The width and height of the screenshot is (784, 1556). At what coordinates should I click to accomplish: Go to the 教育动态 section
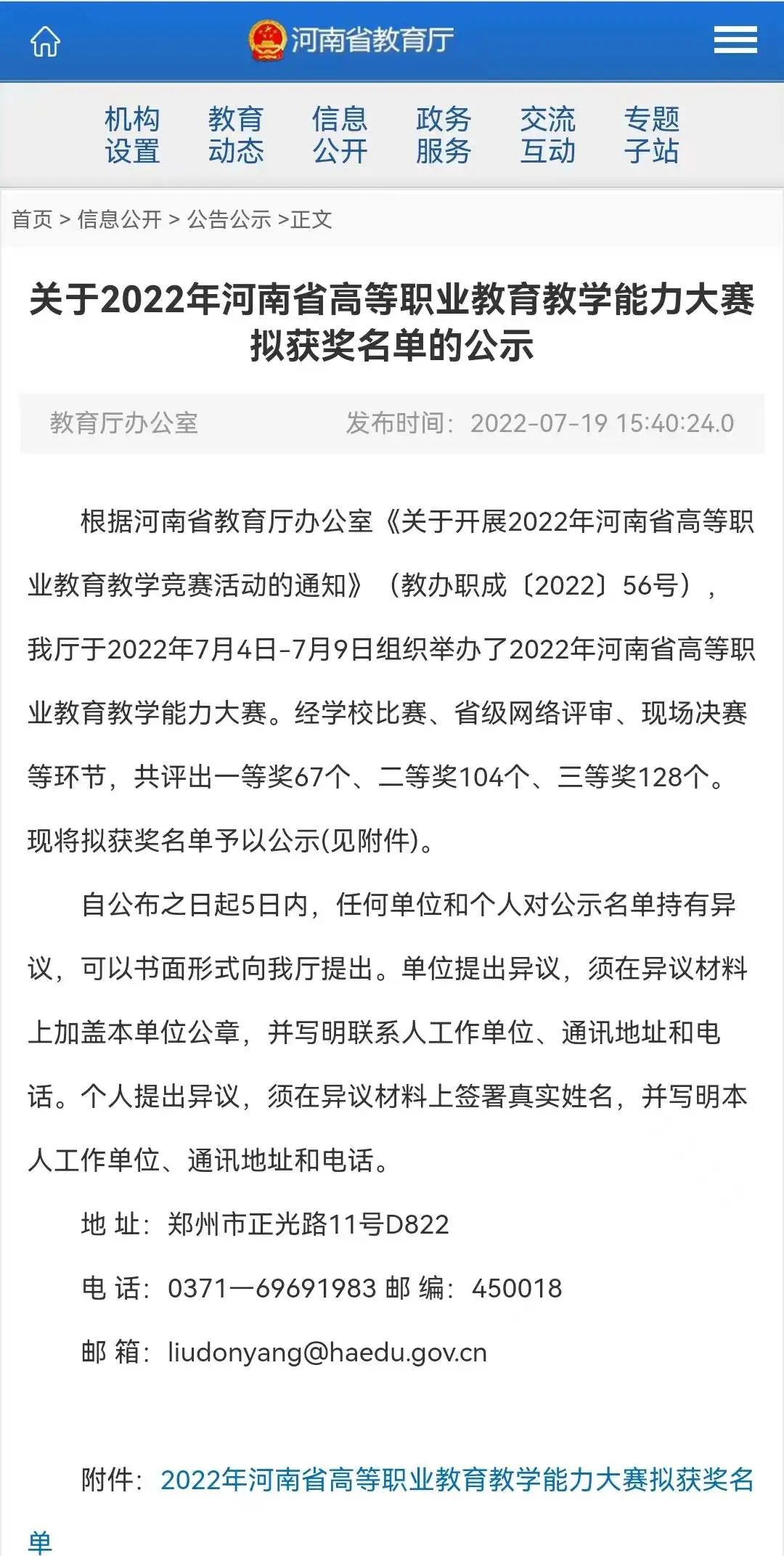point(236,135)
